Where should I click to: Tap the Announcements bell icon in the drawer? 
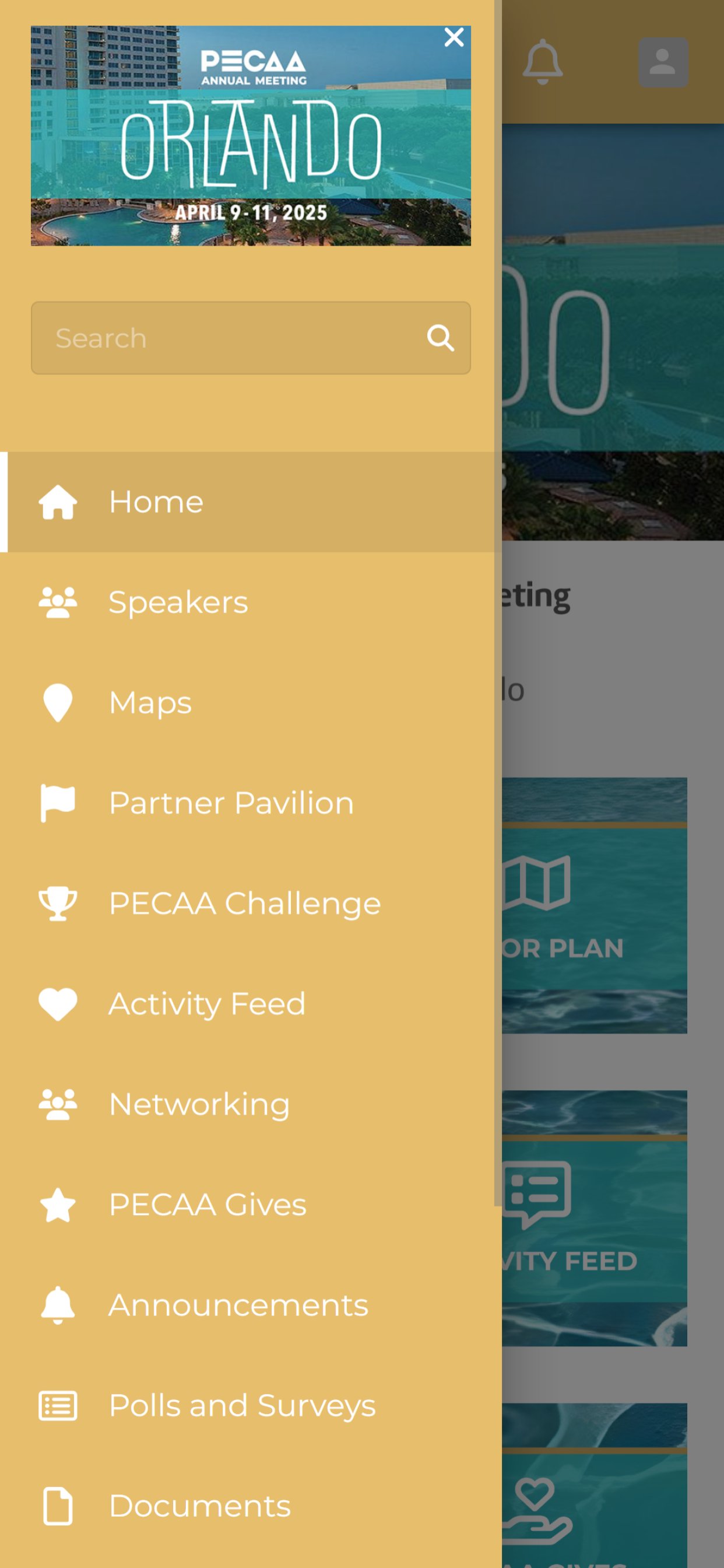(x=58, y=1305)
